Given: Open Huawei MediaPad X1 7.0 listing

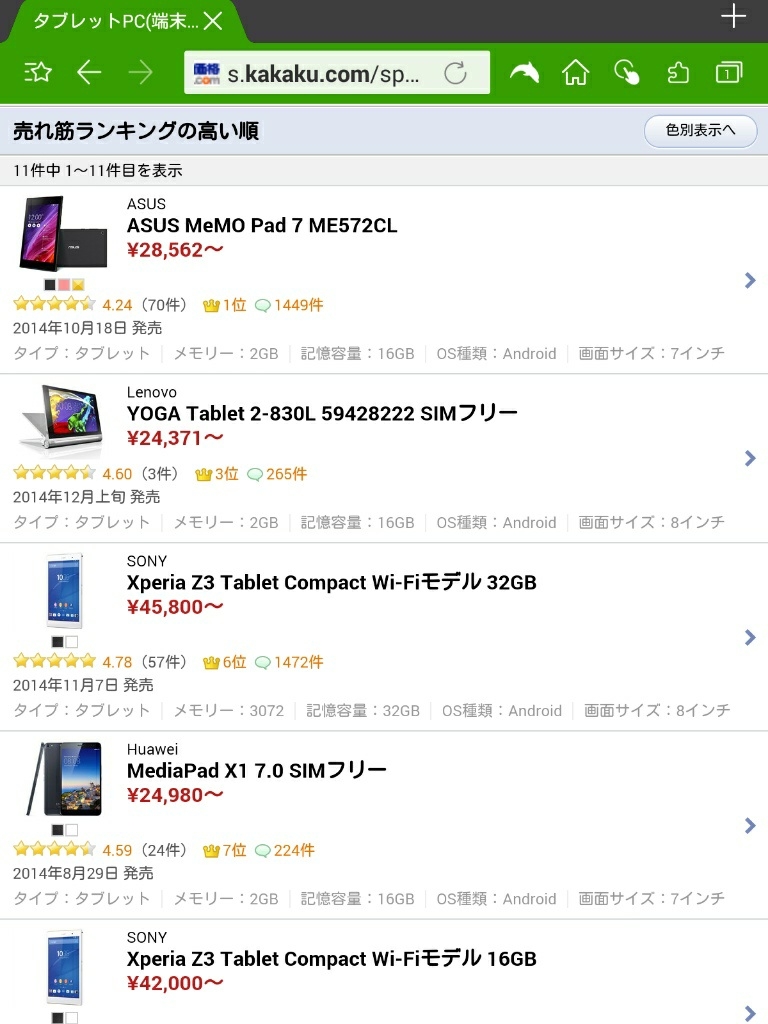Looking at the screenshot, I should pos(257,770).
